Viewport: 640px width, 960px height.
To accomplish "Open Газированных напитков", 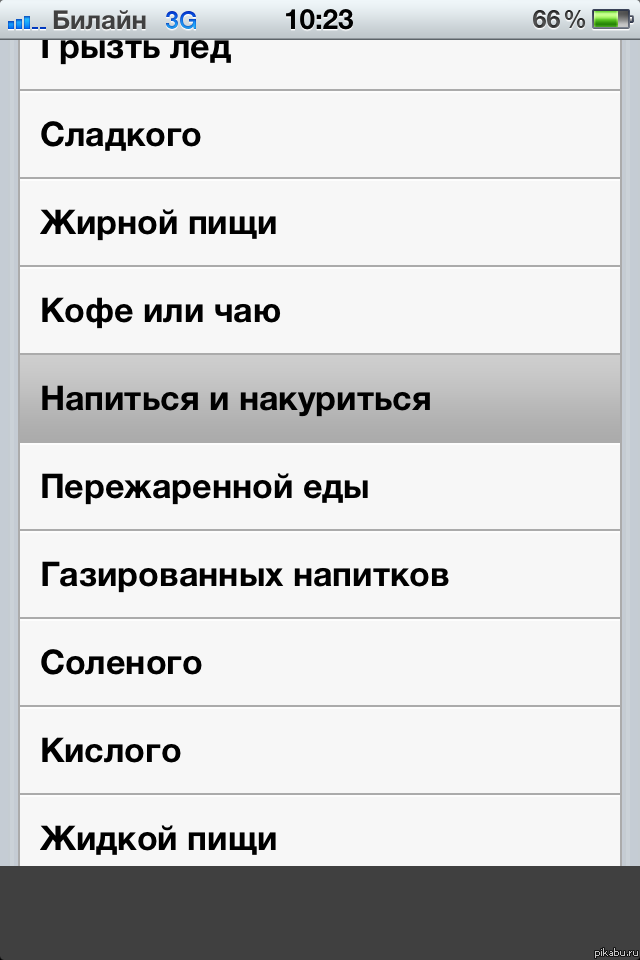I will [x=320, y=575].
